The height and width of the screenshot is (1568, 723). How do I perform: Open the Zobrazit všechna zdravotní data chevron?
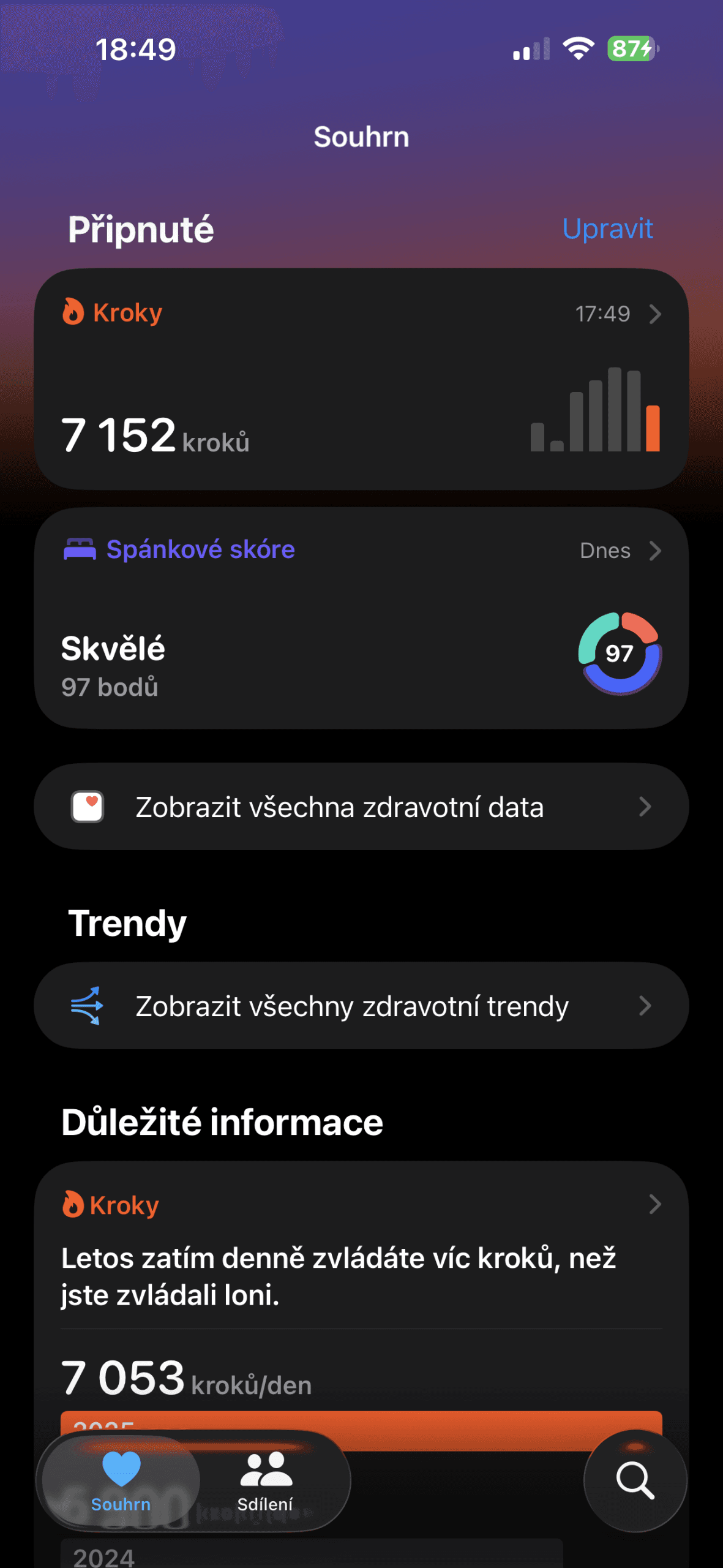[645, 807]
